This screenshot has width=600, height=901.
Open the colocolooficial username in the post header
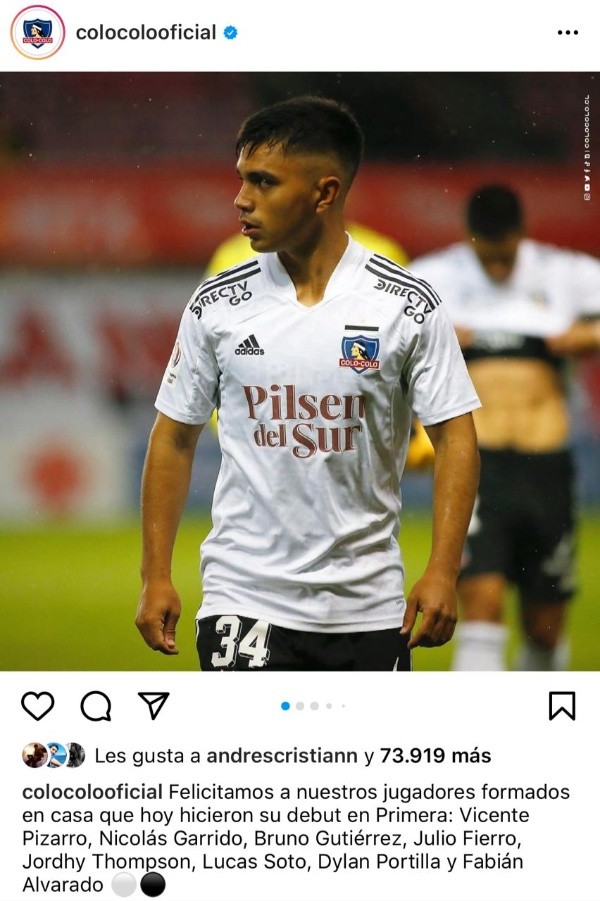pyautogui.click(x=146, y=32)
